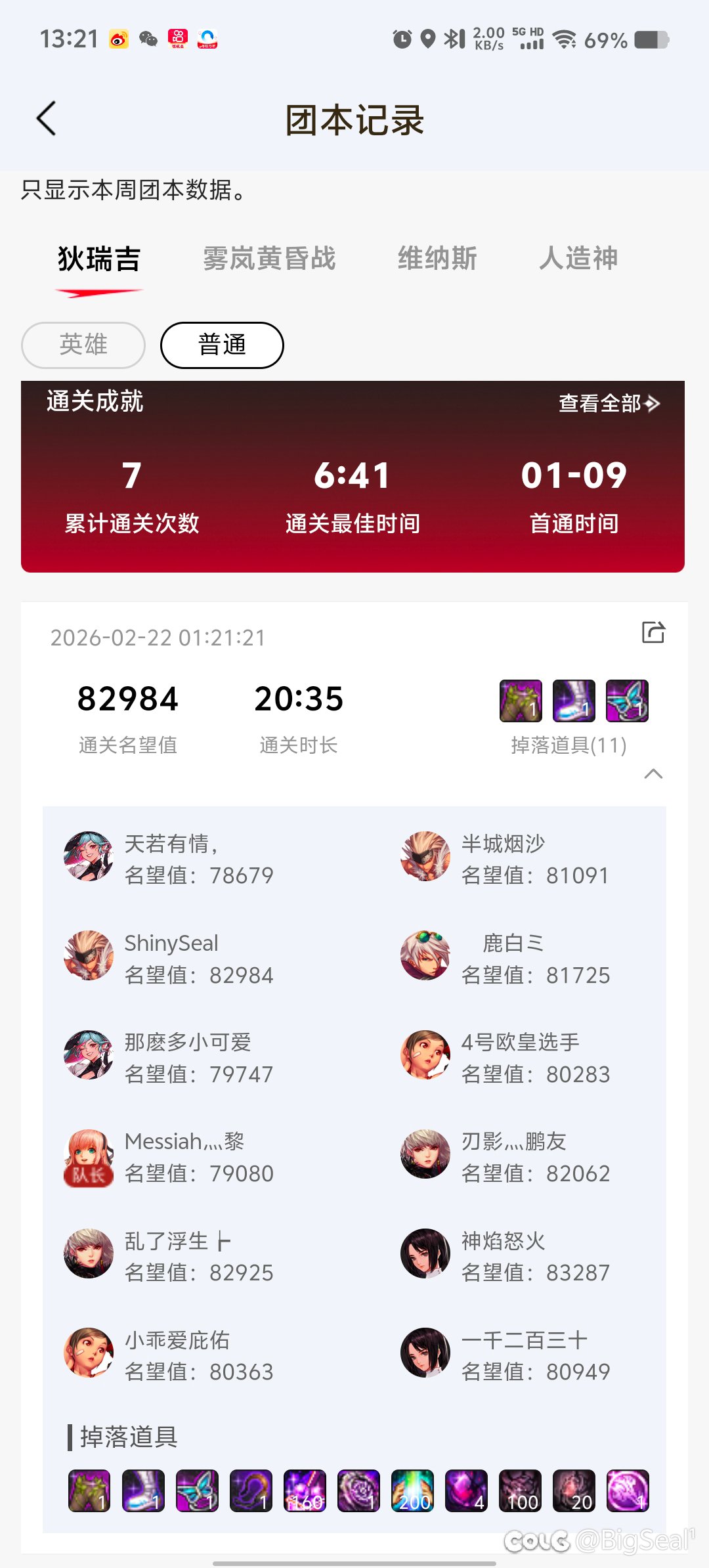Select the 狄瑞吉 tab
The height and width of the screenshot is (1568, 709).
click(x=99, y=259)
